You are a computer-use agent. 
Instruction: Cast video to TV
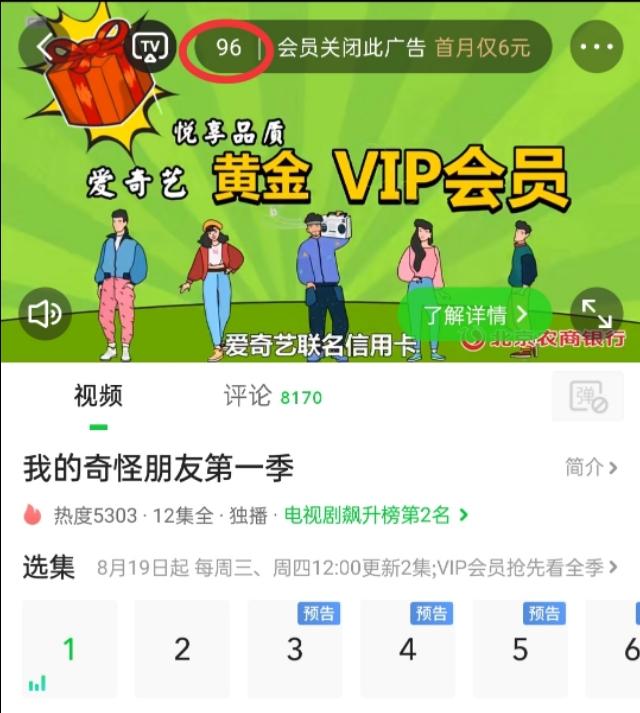151,47
